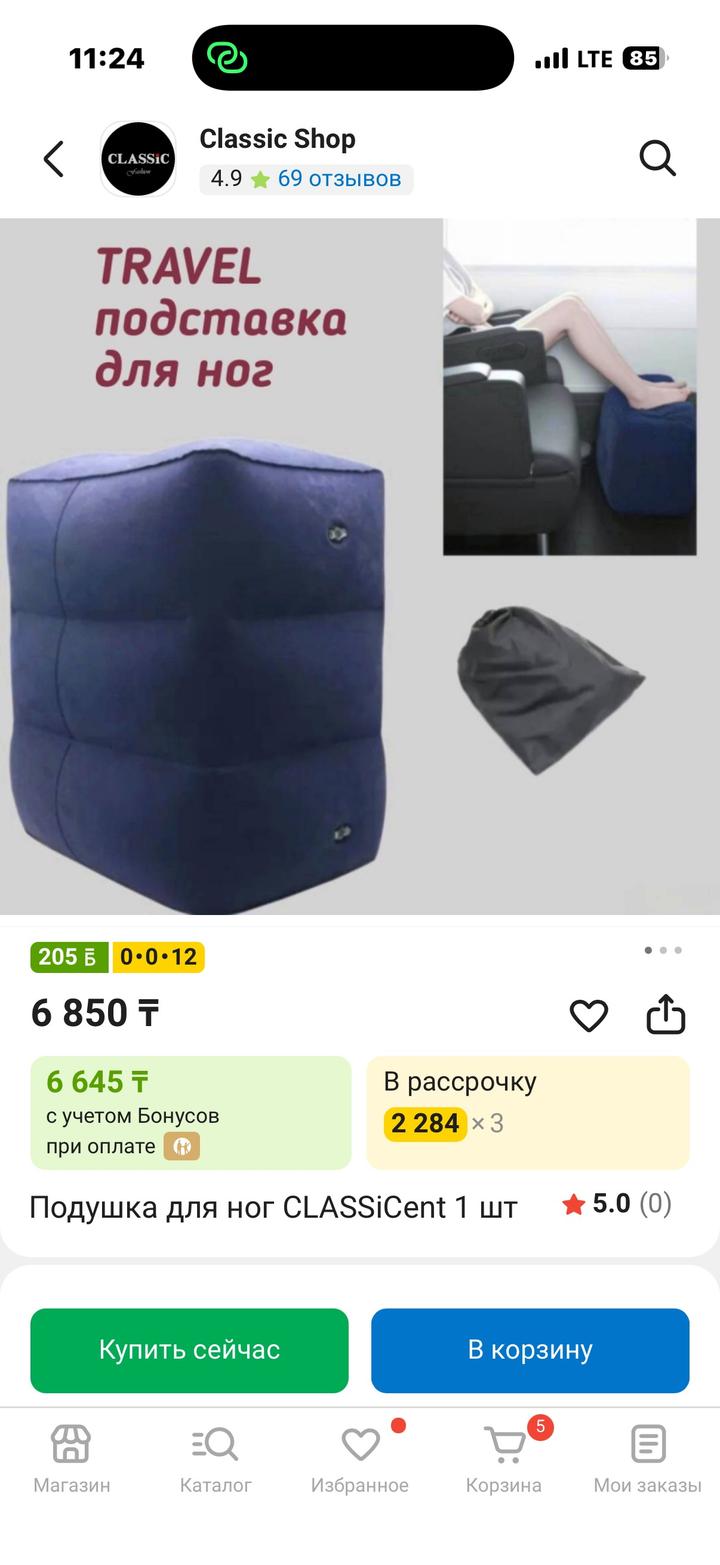Open the Избранное tab

[360, 1459]
